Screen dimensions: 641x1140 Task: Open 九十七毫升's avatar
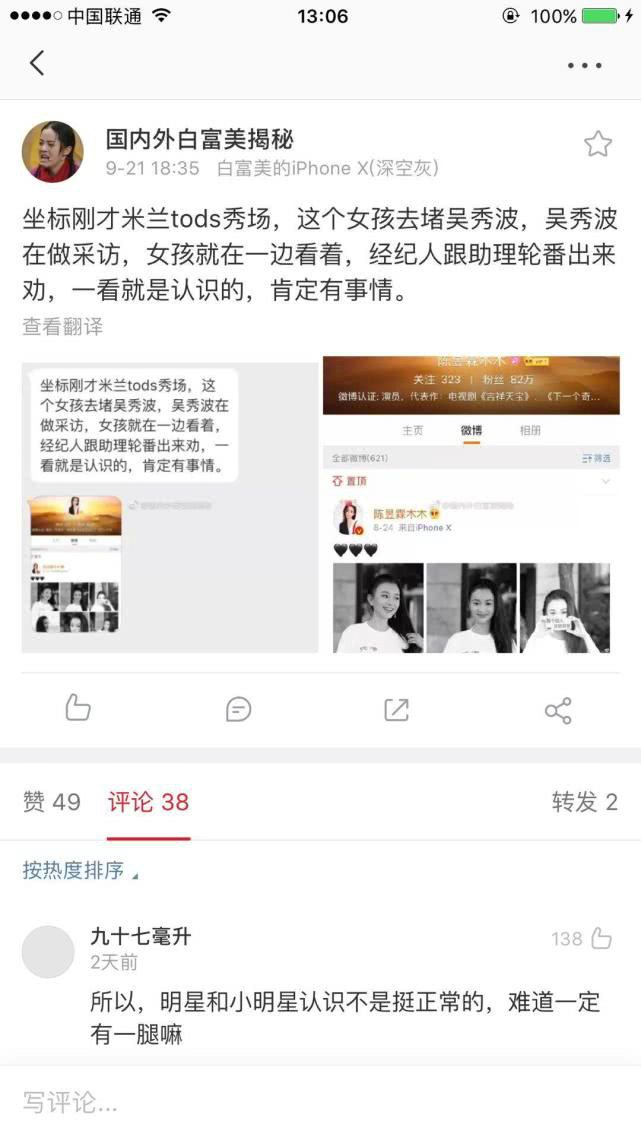pos(48,951)
